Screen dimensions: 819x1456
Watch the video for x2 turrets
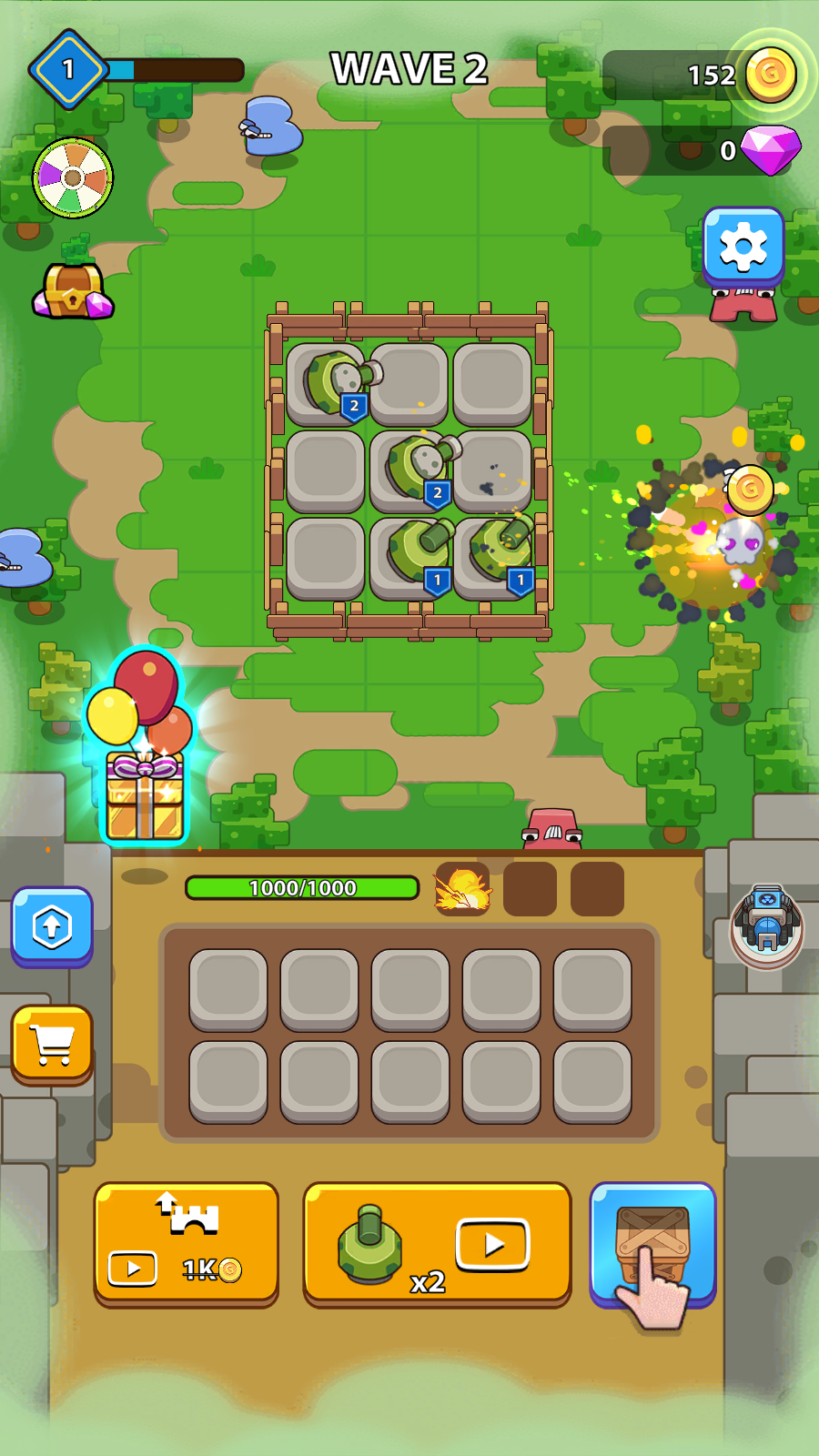tap(437, 1243)
